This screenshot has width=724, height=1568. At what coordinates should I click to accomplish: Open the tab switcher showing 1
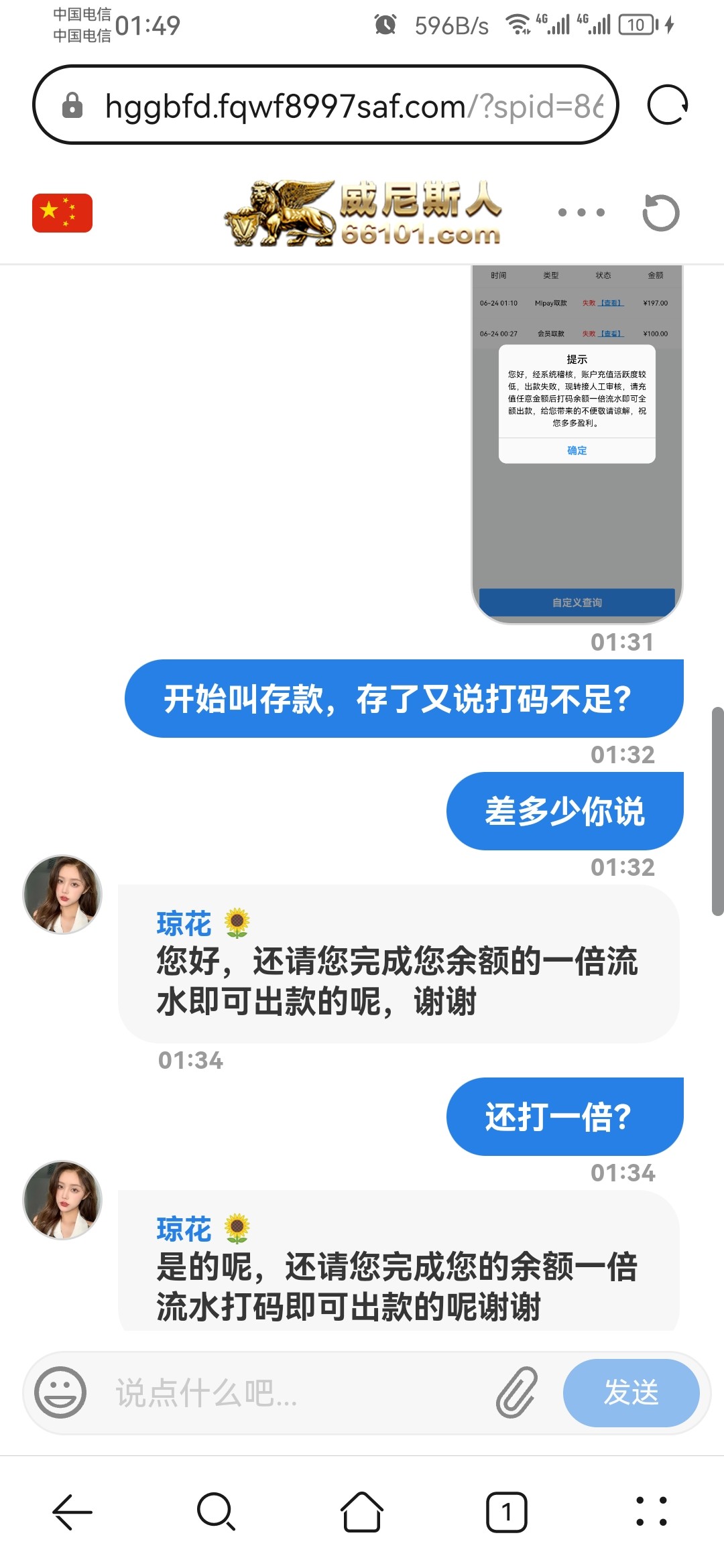(507, 1512)
